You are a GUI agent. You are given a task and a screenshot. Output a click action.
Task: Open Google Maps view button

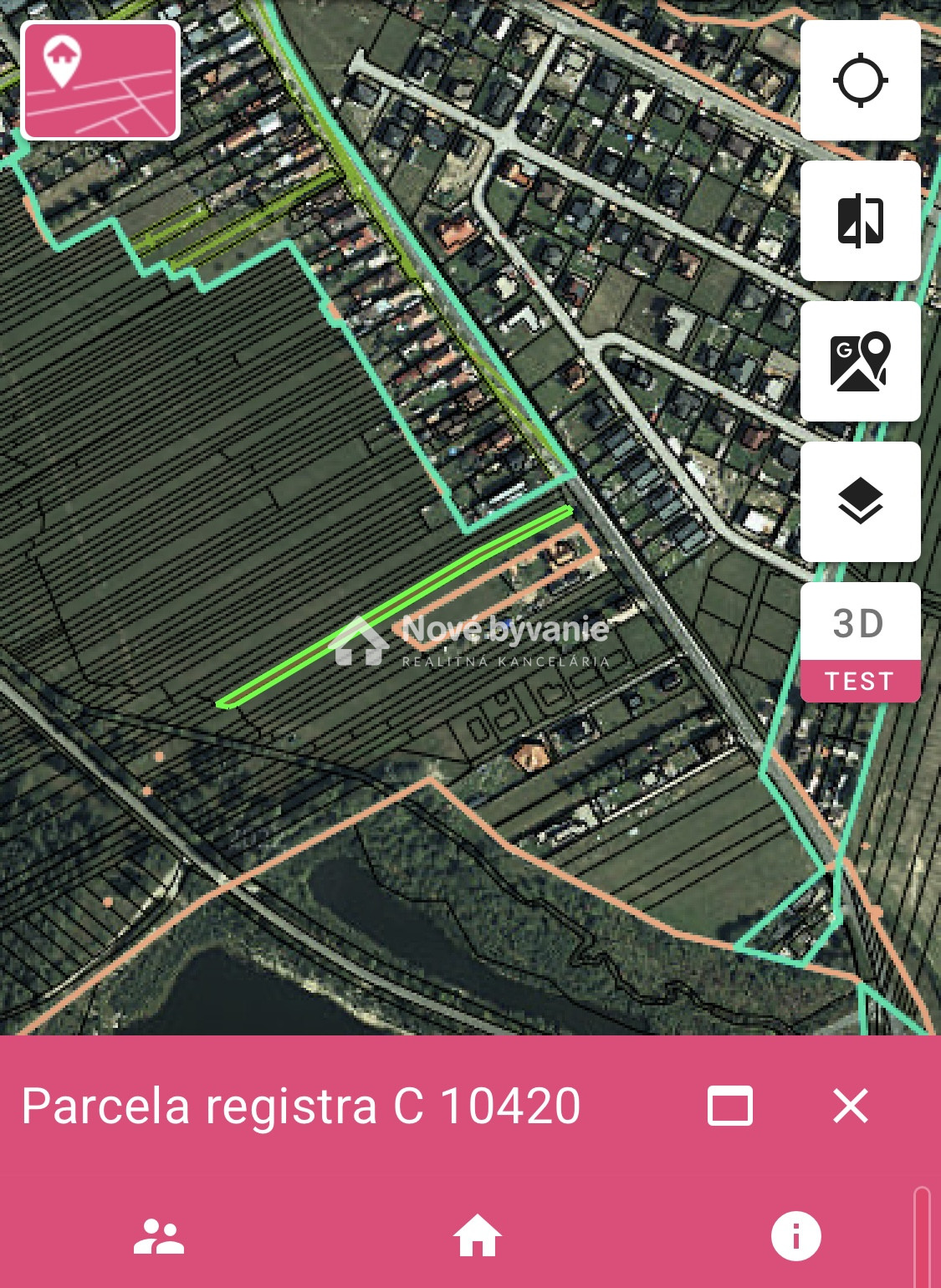[x=860, y=361]
